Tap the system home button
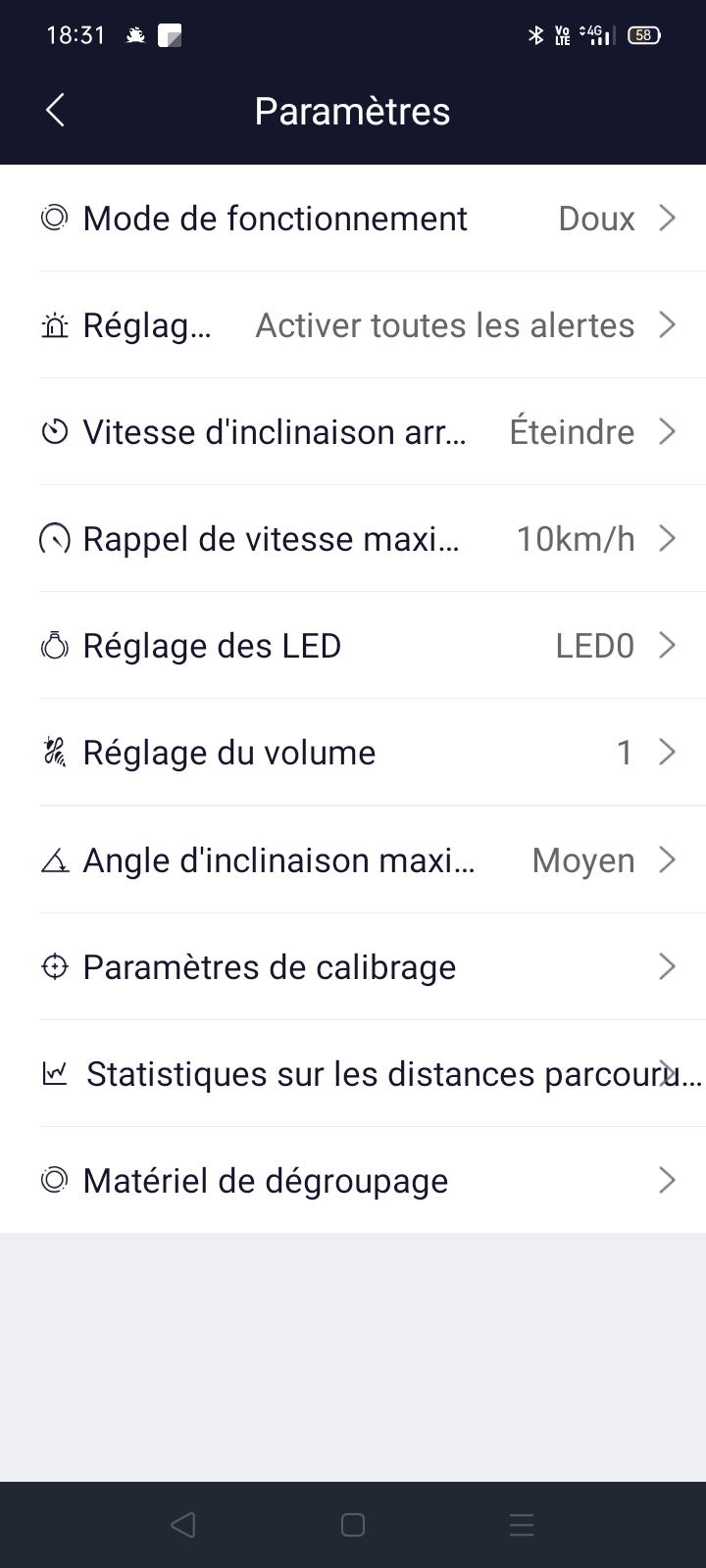Screen dimensions: 706x1568 (x=353, y=1525)
